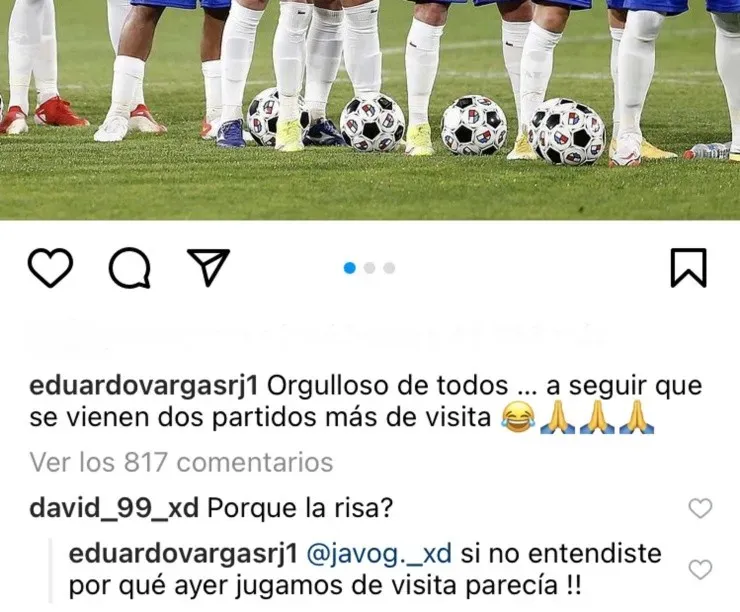Open david_99_xd's profile
Image resolution: width=740 pixels, height=612 pixels.
pos(115,508)
